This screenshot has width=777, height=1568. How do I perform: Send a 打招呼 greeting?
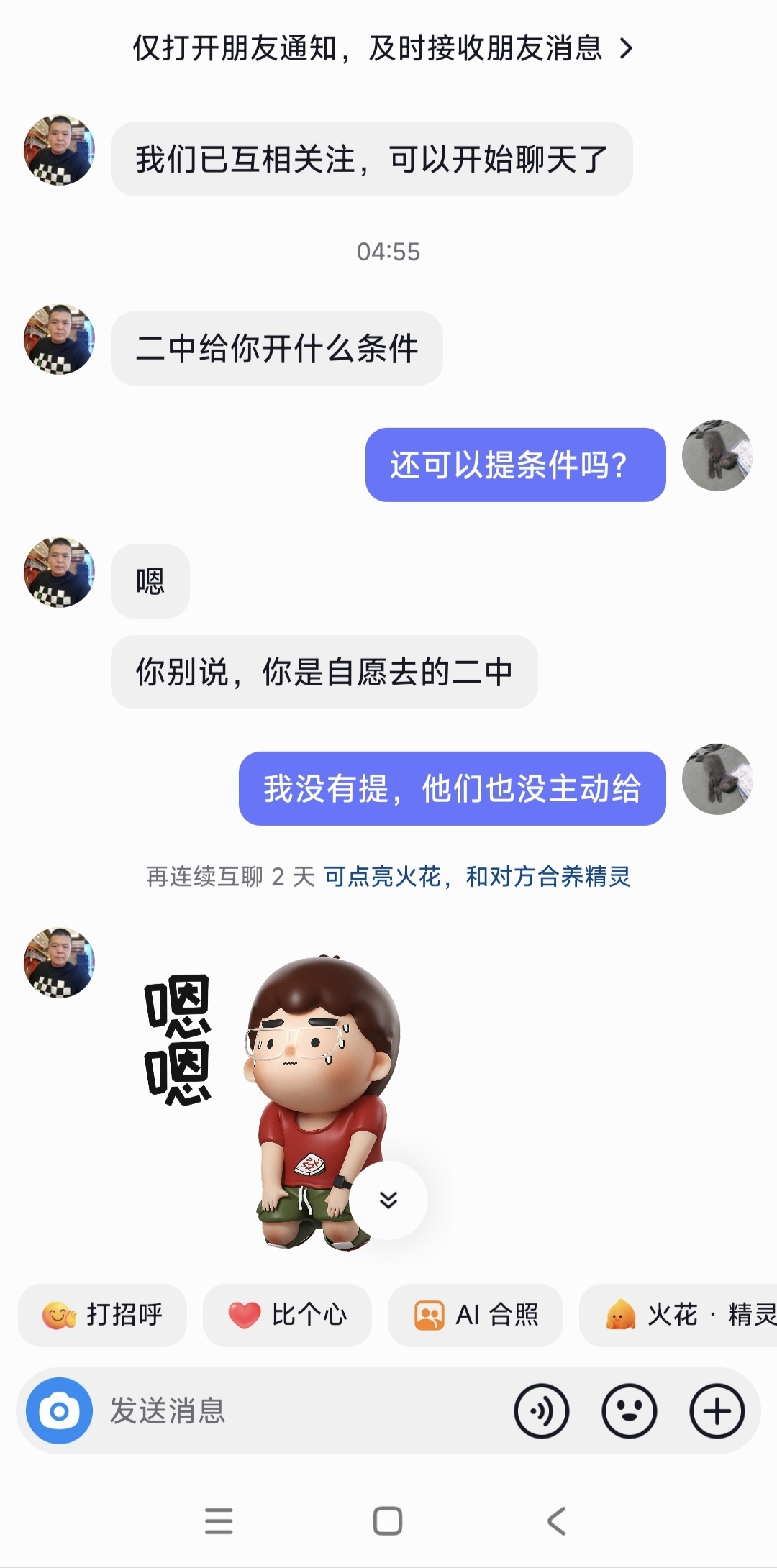point(102,1315)
